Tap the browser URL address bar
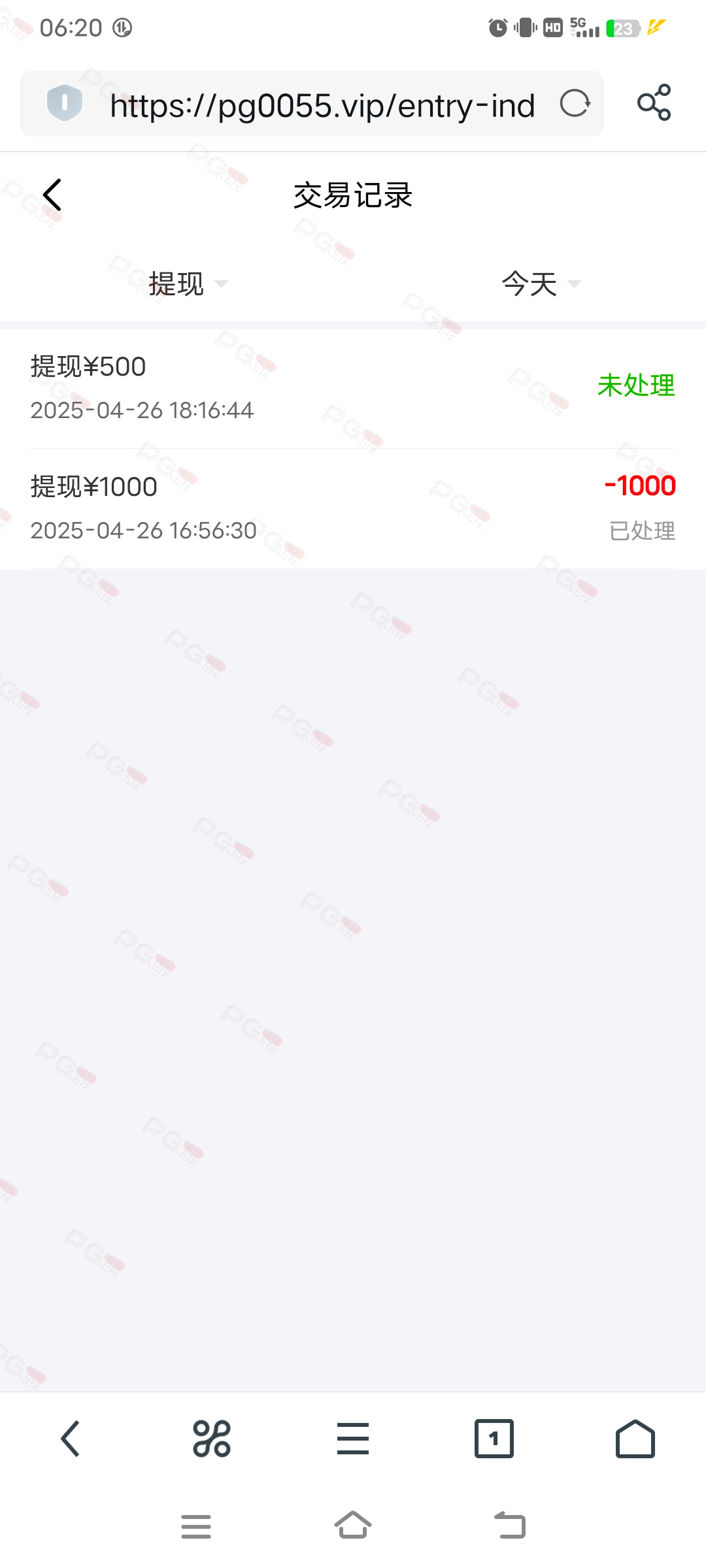Screen dimensions: 706x1568 click(x=322, y=105)
